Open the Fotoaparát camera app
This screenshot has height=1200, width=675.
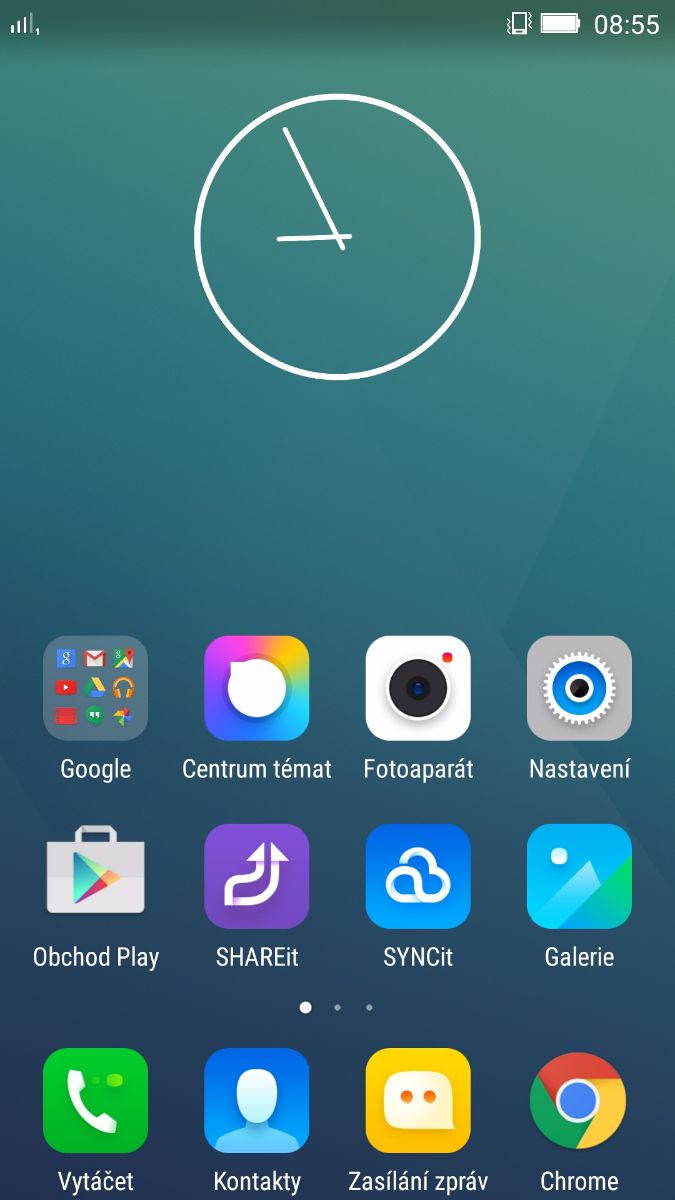[x=418, y=688]
